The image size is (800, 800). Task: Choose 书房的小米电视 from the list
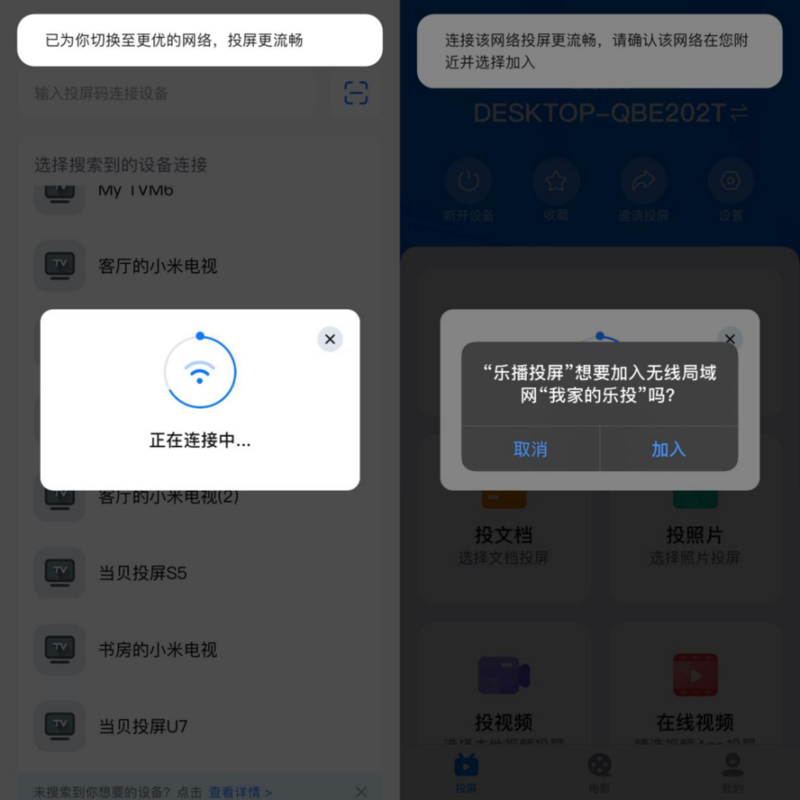tap(157, 650)
